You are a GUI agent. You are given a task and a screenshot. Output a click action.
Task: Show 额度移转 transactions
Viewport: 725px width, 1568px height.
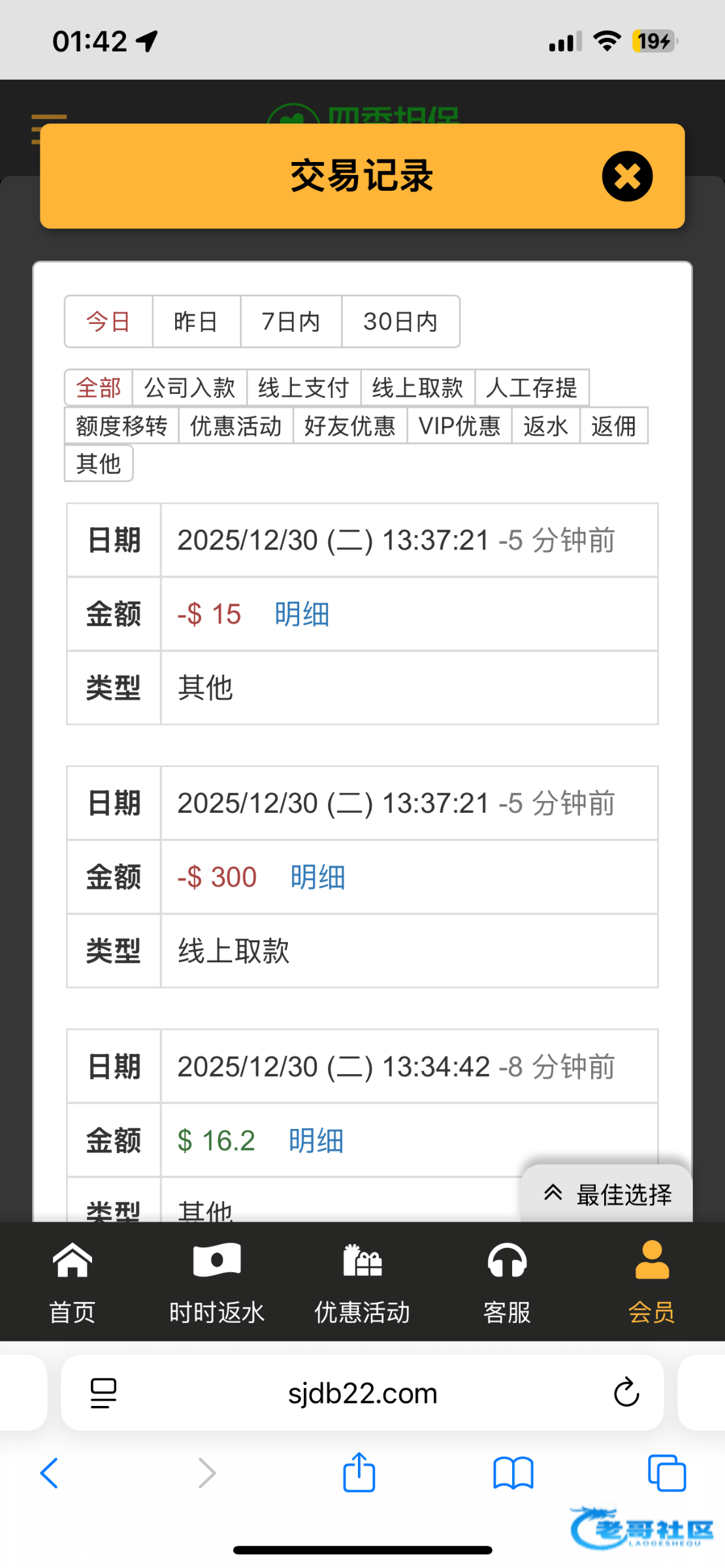121,425
